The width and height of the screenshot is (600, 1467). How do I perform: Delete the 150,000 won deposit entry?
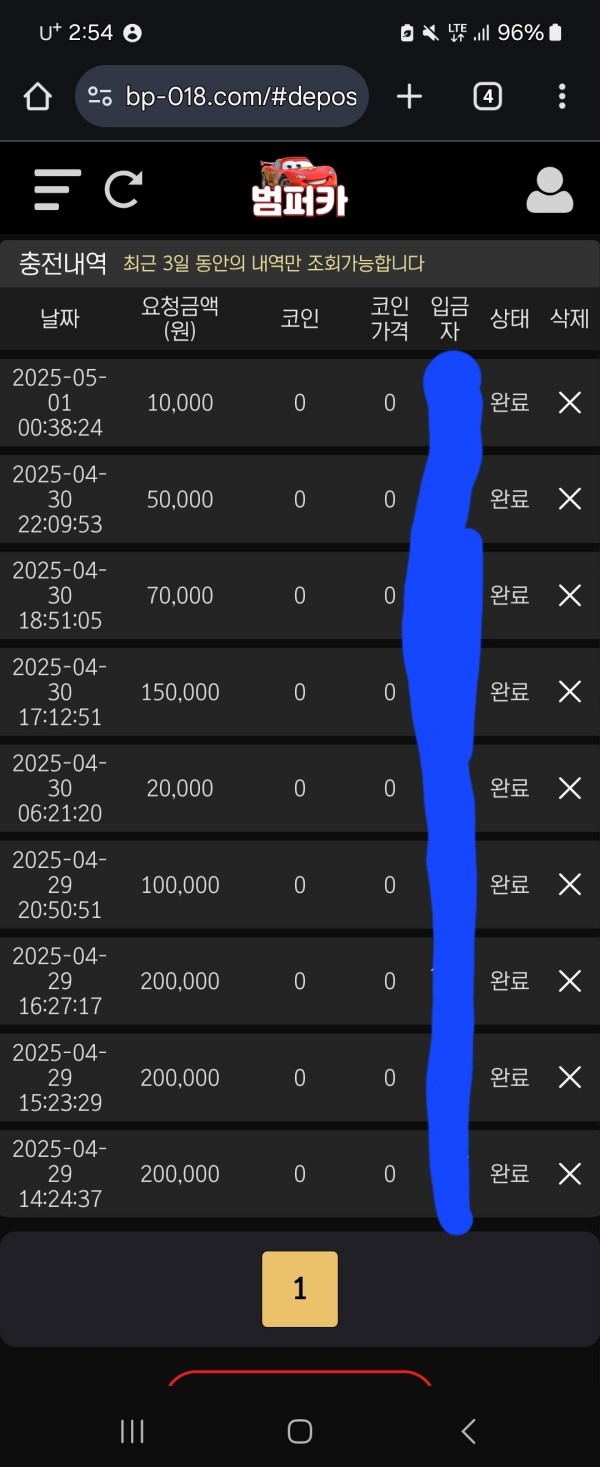tap(569, 692)
